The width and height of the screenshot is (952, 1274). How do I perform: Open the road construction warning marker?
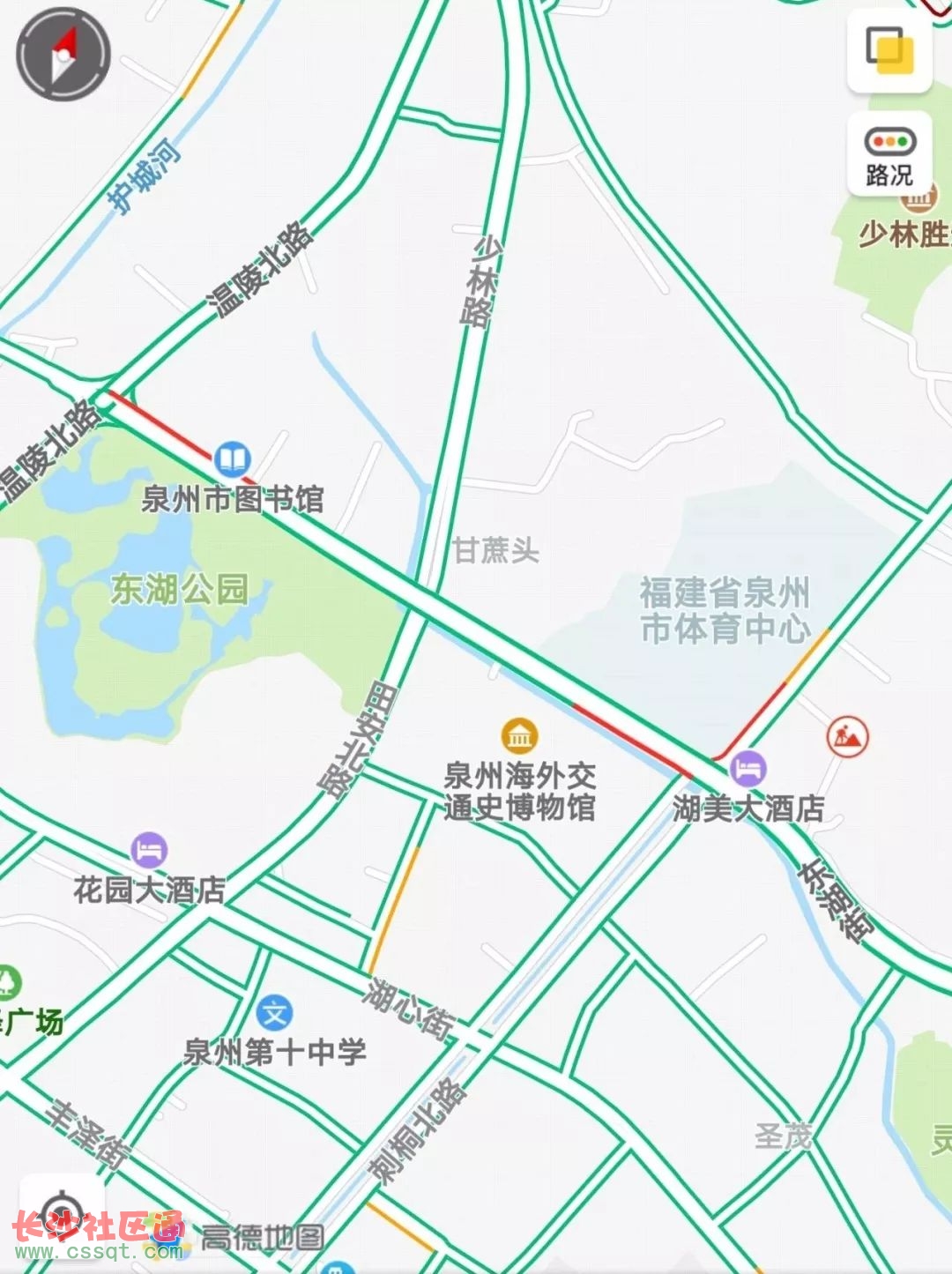tap(847, 735)
